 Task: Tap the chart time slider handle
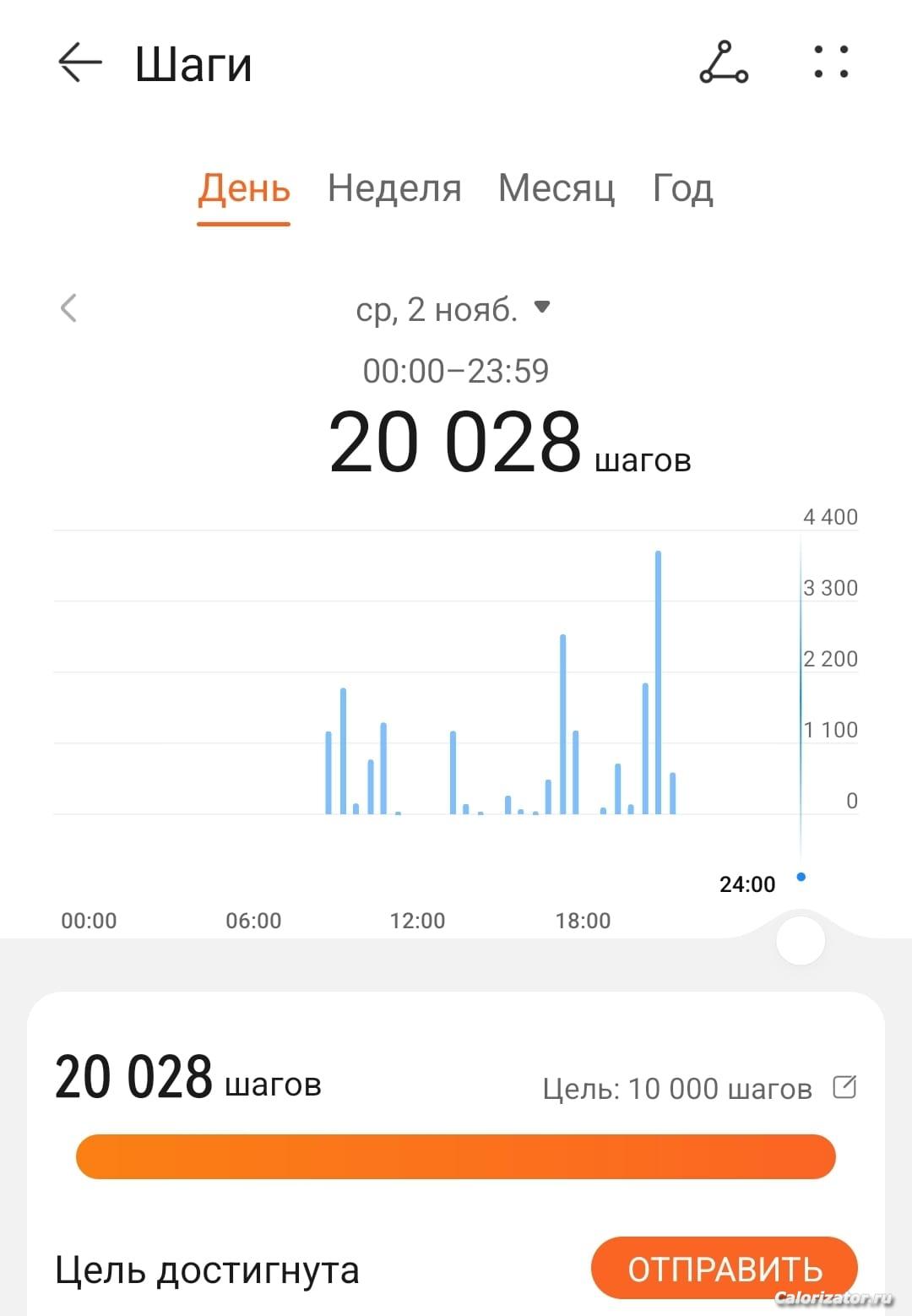click(x=800, y=940)
